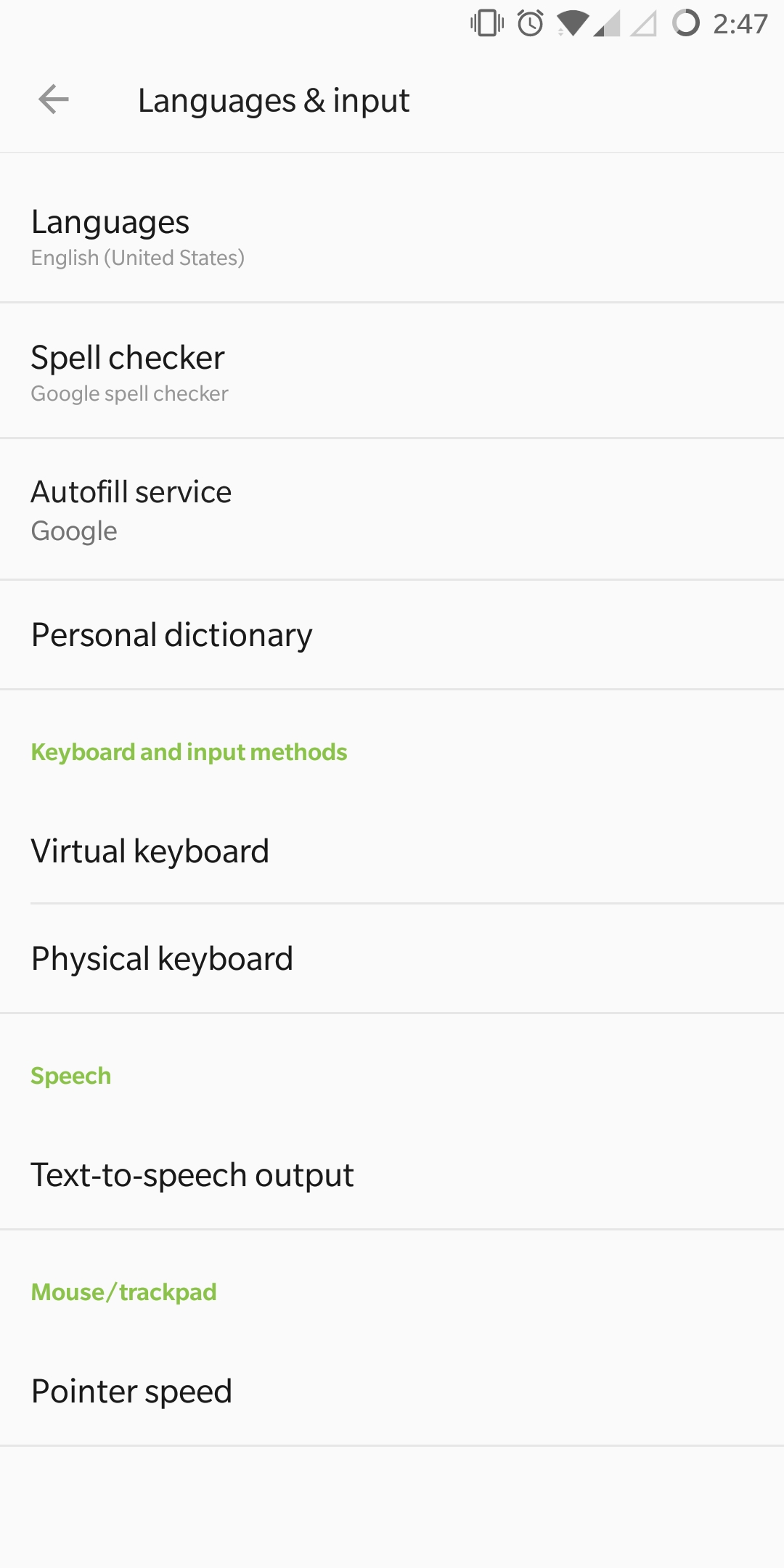Open Physical keyboard settings
784x1568 pixels.
(392, 958)
